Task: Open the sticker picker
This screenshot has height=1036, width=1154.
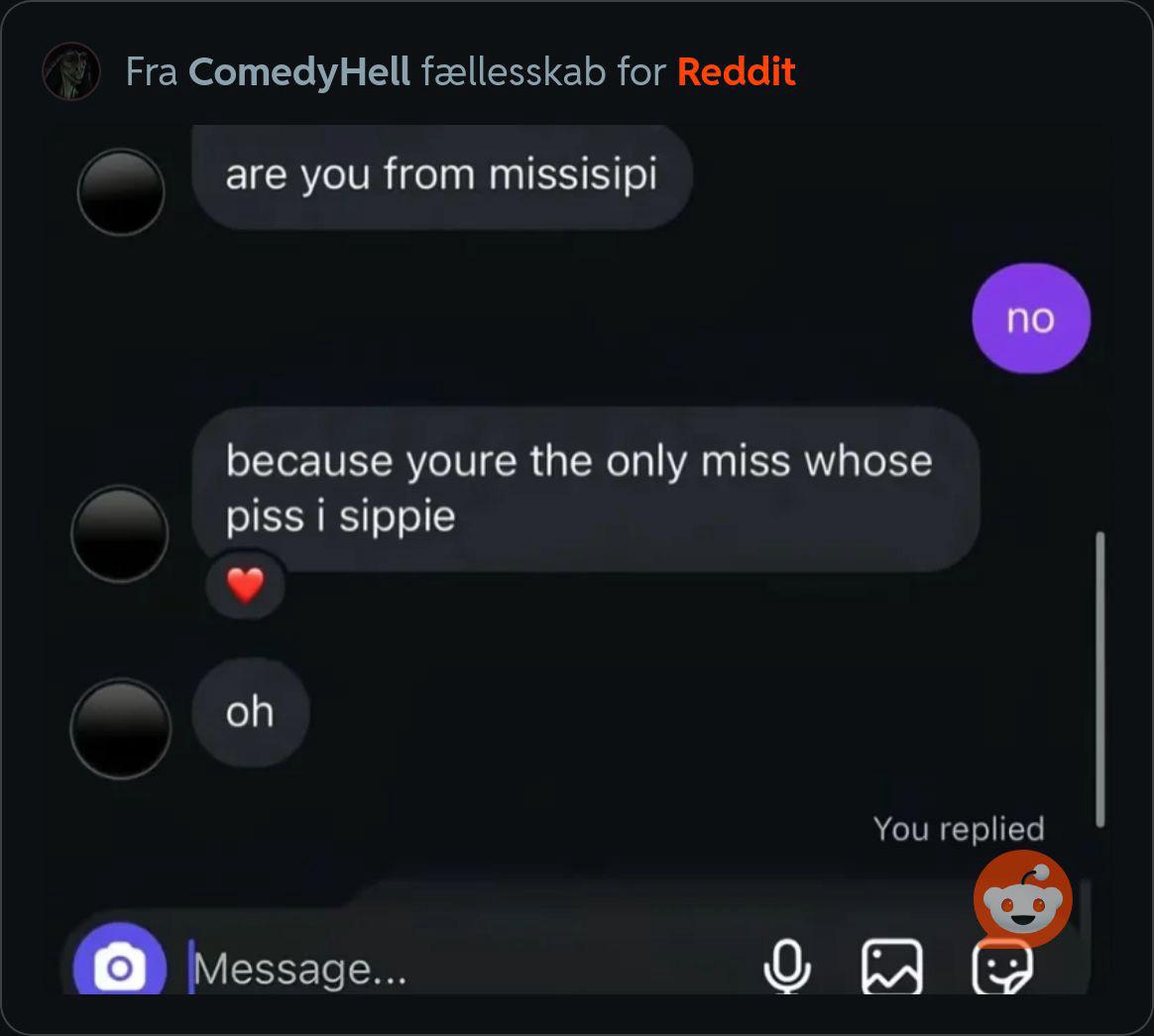Action: (x=1001, y=969)
